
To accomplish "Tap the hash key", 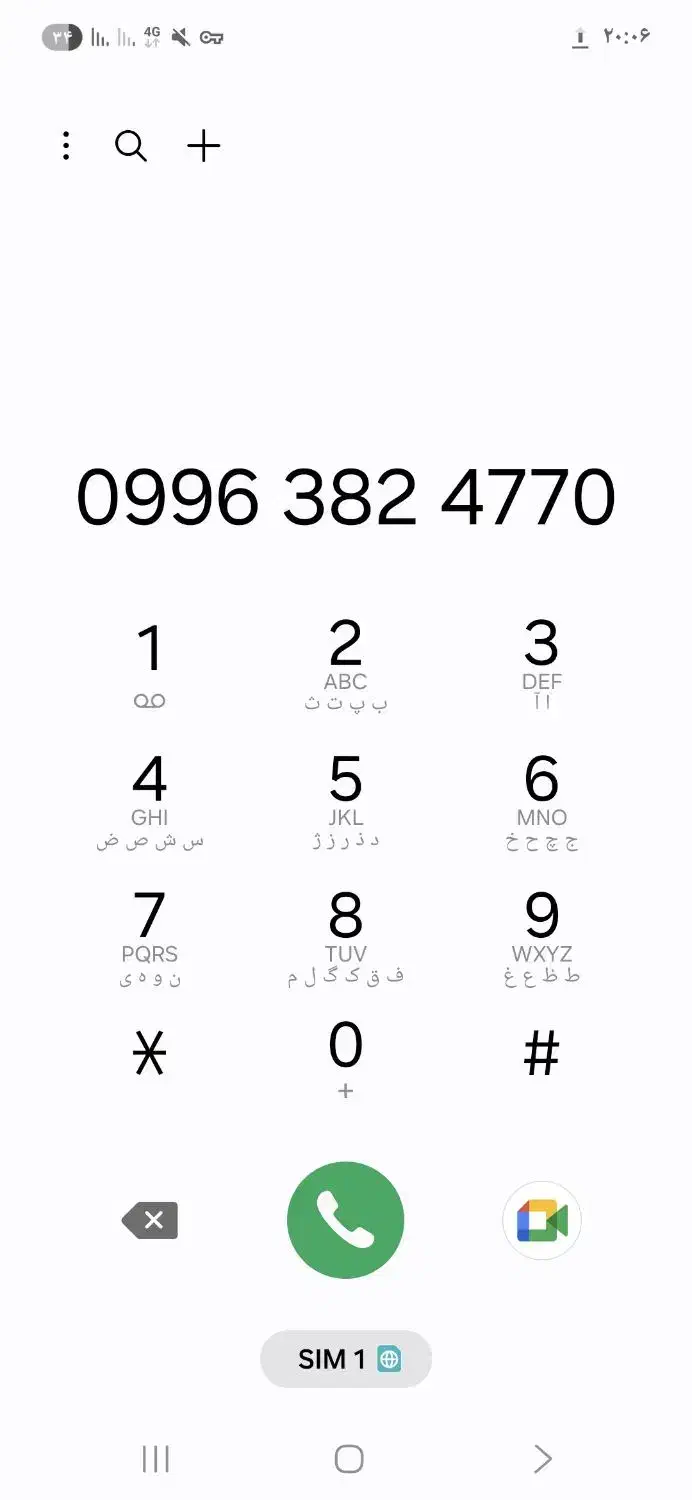I will point(542,1053).
